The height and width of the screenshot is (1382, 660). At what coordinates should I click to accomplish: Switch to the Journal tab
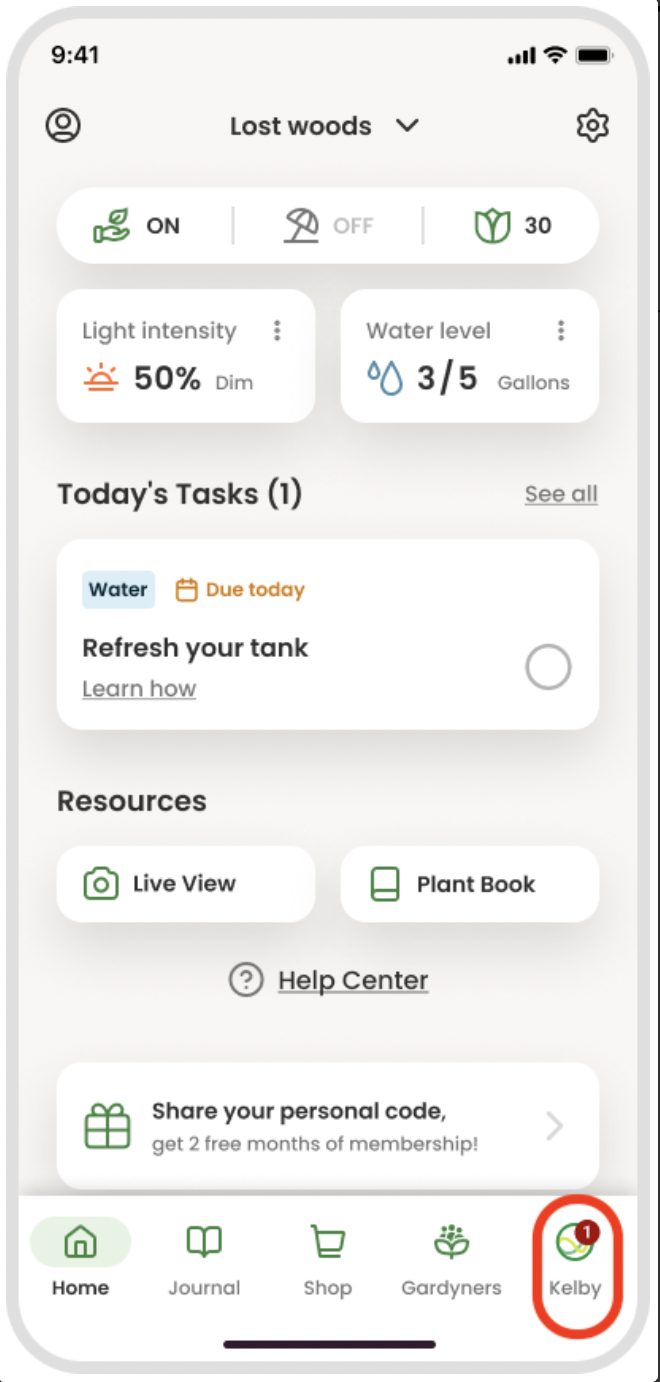[x=204, y=1259]
